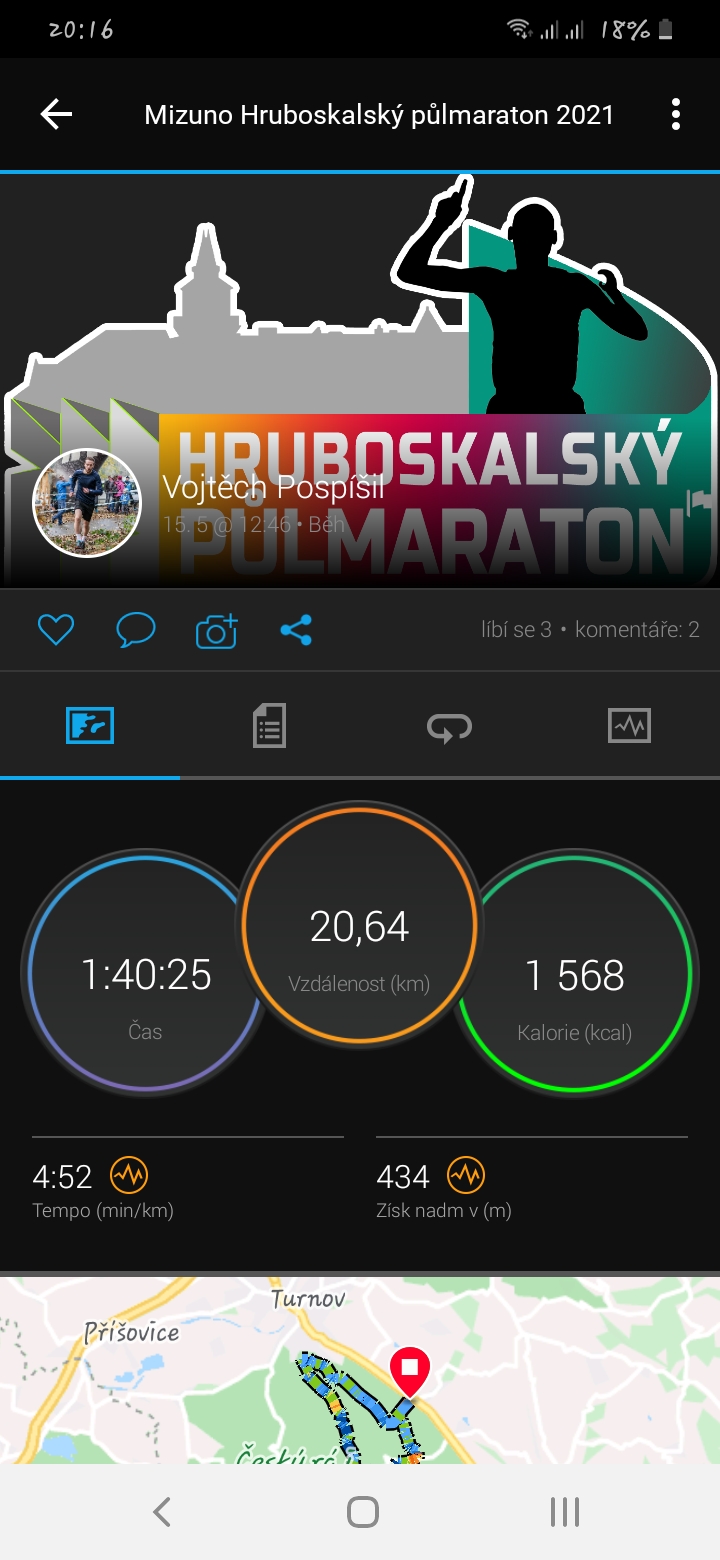Add a photo with the camera icon
This screenshot has width=720, height=1560.
pos(216,630)
